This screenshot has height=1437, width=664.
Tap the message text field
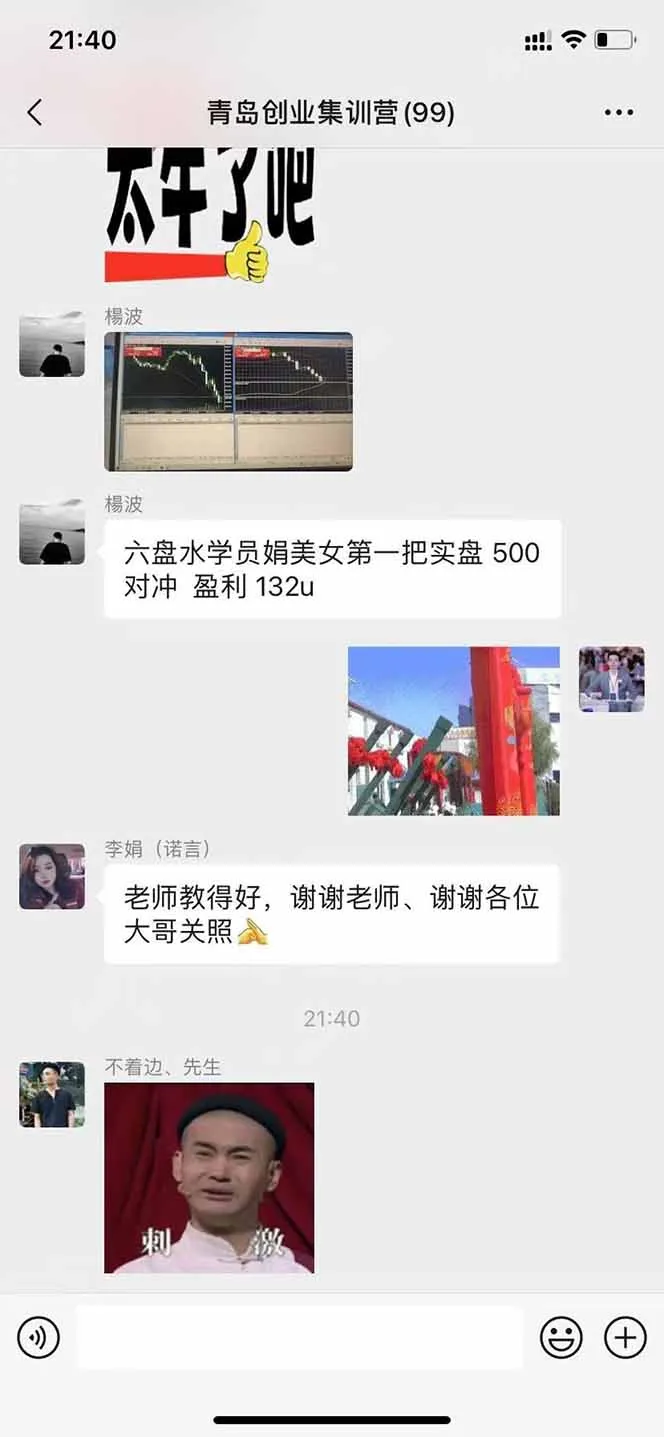300,1337
